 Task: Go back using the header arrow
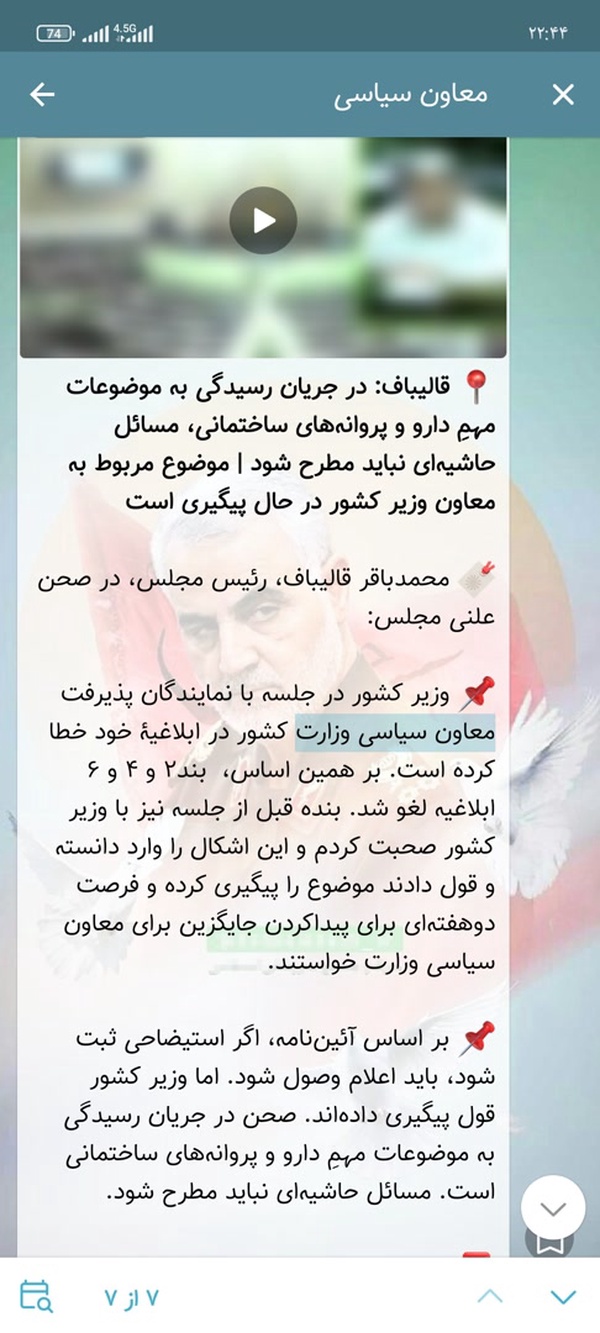coord(42,95)
